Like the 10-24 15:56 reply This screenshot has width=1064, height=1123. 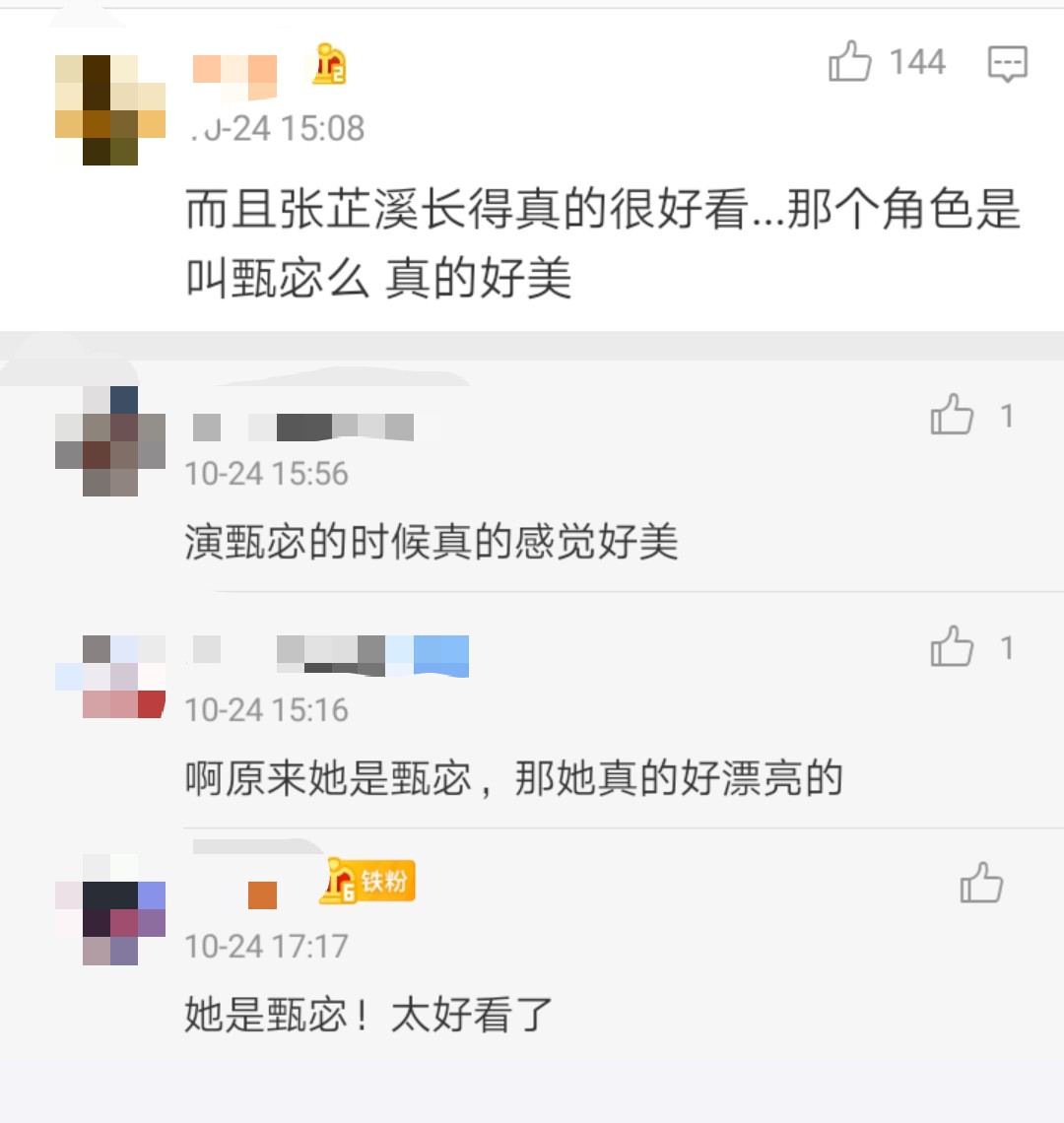coord(952,415)
